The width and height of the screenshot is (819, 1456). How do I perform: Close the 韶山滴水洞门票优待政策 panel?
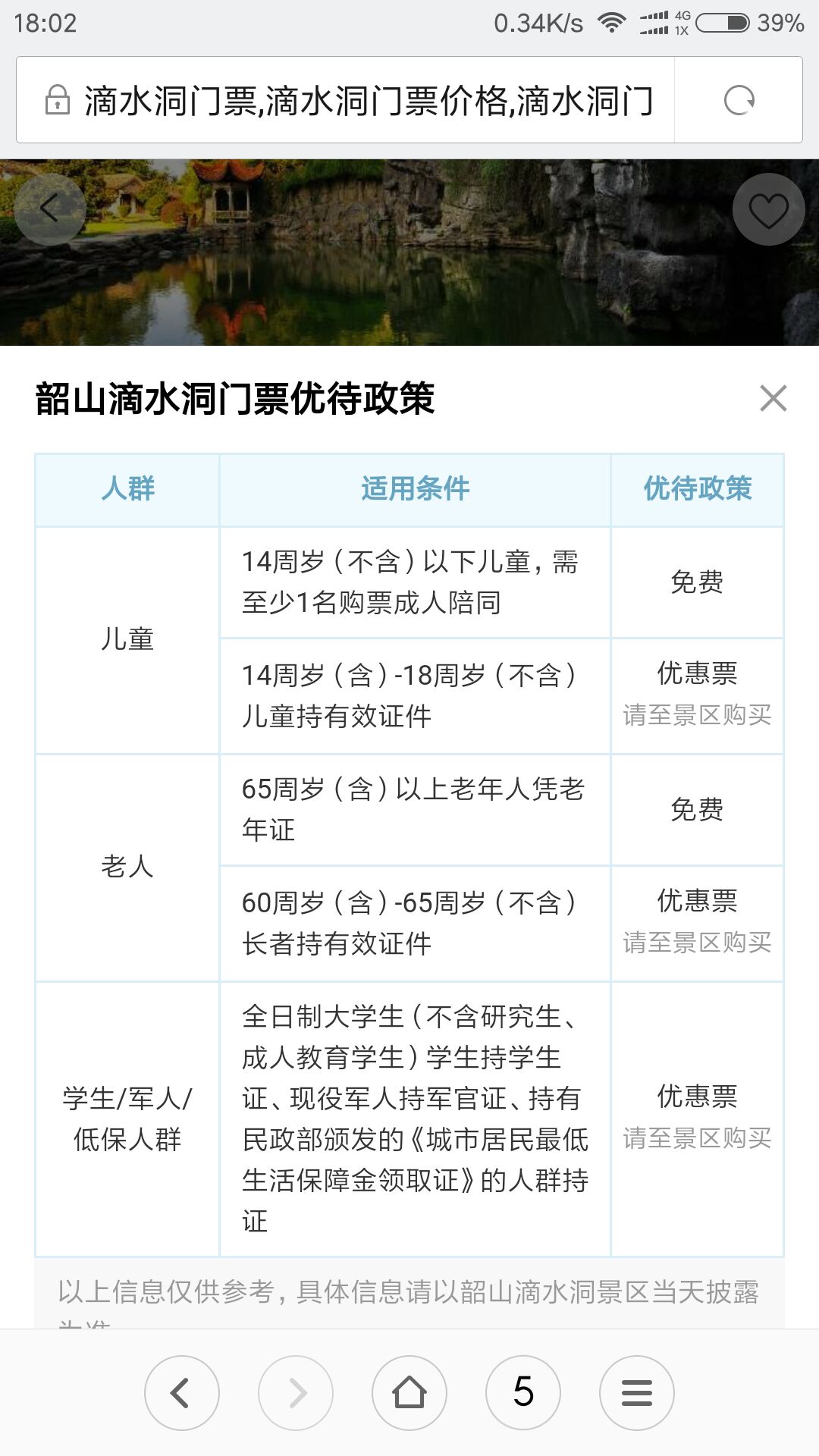[x=773, y=398]
